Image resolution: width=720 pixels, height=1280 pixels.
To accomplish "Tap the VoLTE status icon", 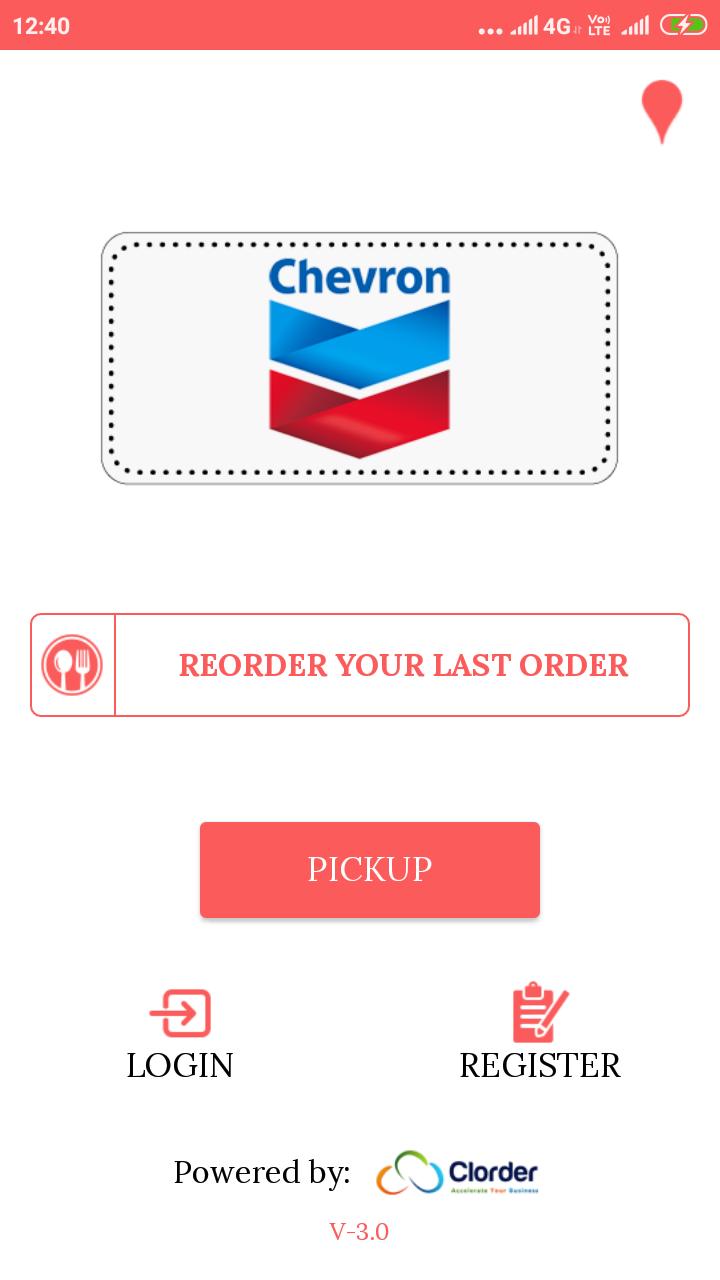I will click(x=601, y=24).
